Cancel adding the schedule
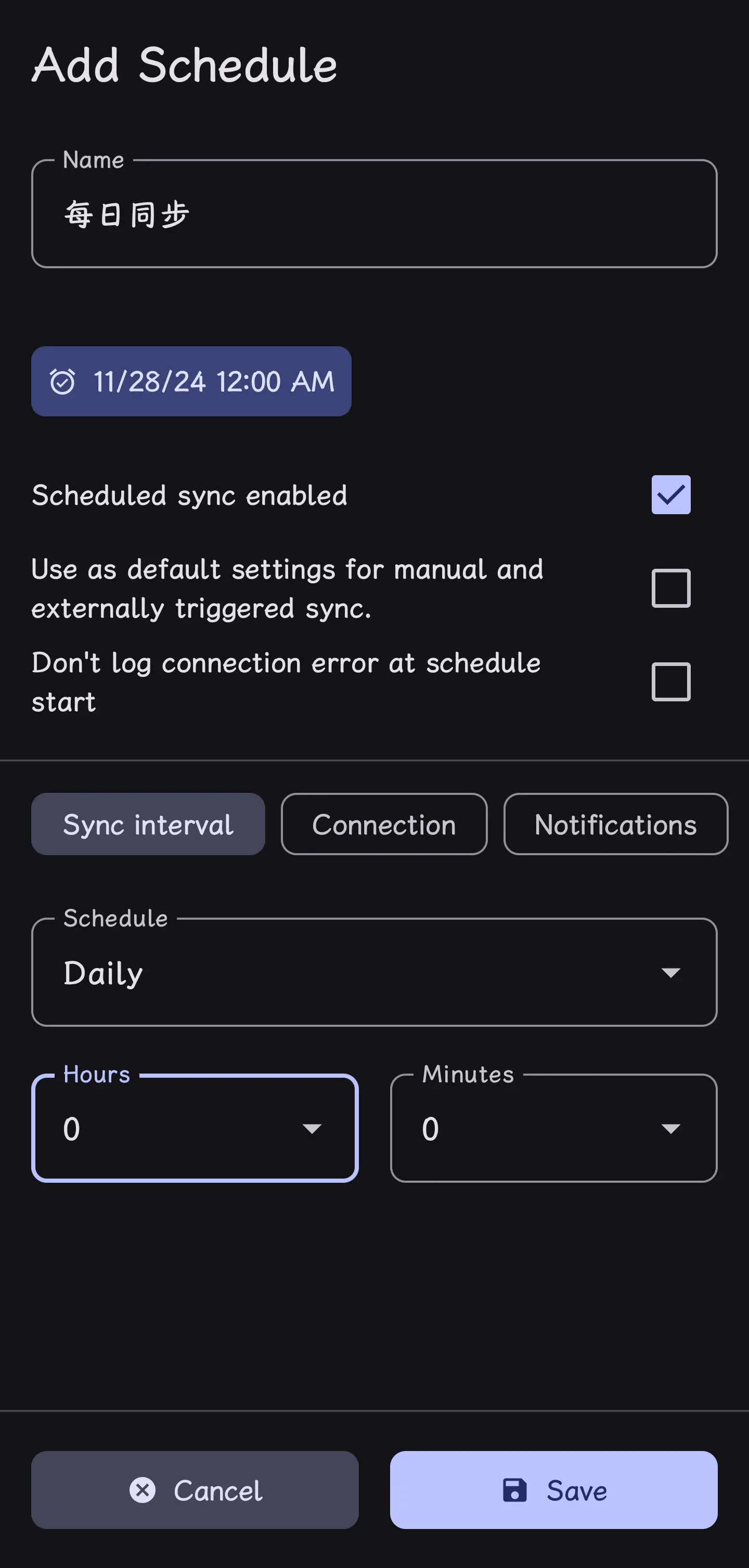 point(195,1490)
